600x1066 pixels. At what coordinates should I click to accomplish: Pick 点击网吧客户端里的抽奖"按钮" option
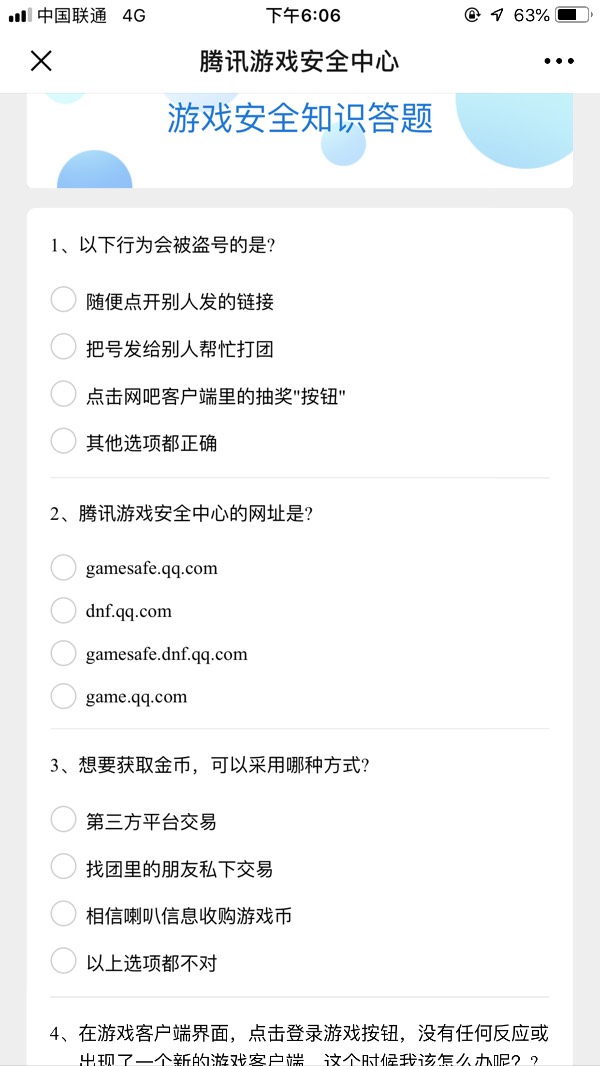click(x=63, y=394)
